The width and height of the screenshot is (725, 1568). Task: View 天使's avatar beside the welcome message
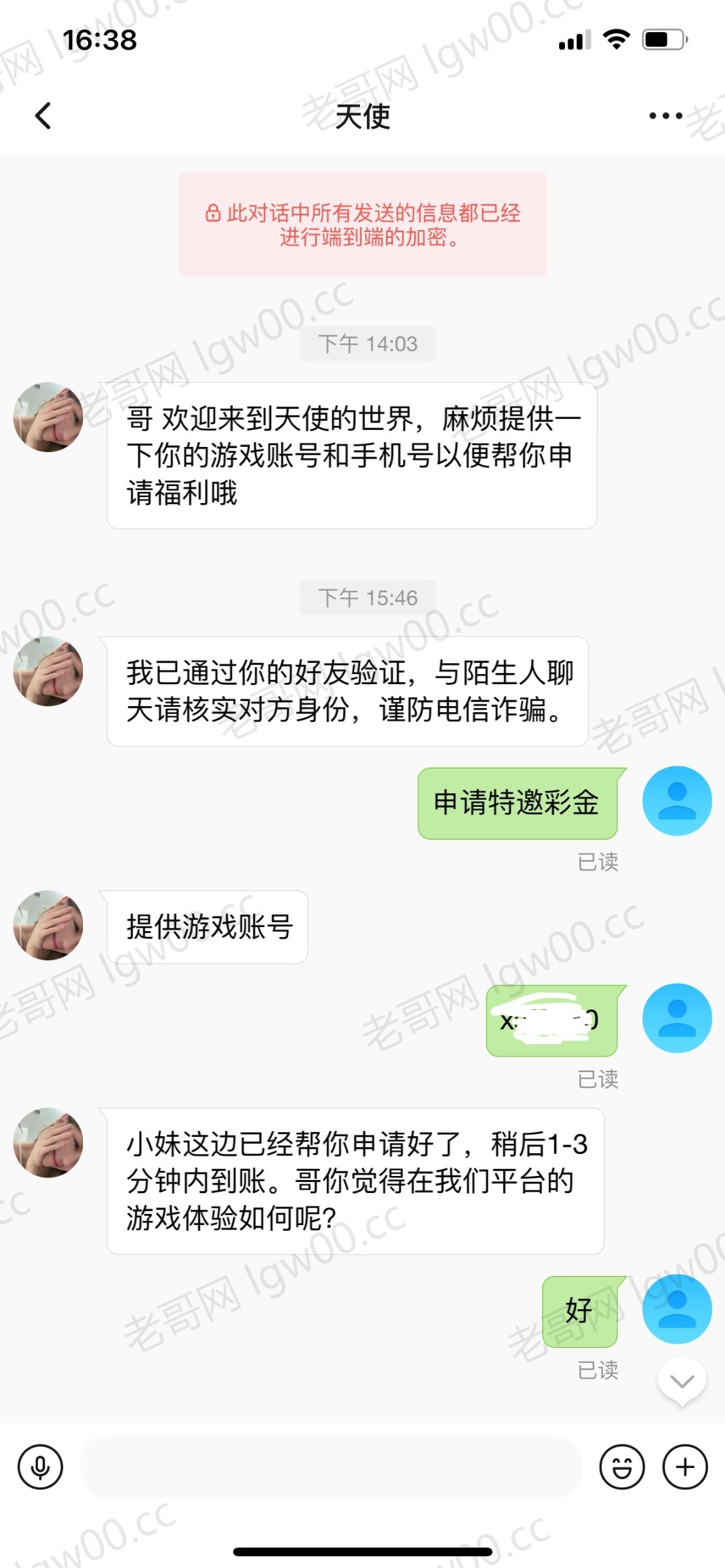pos(48,417)
